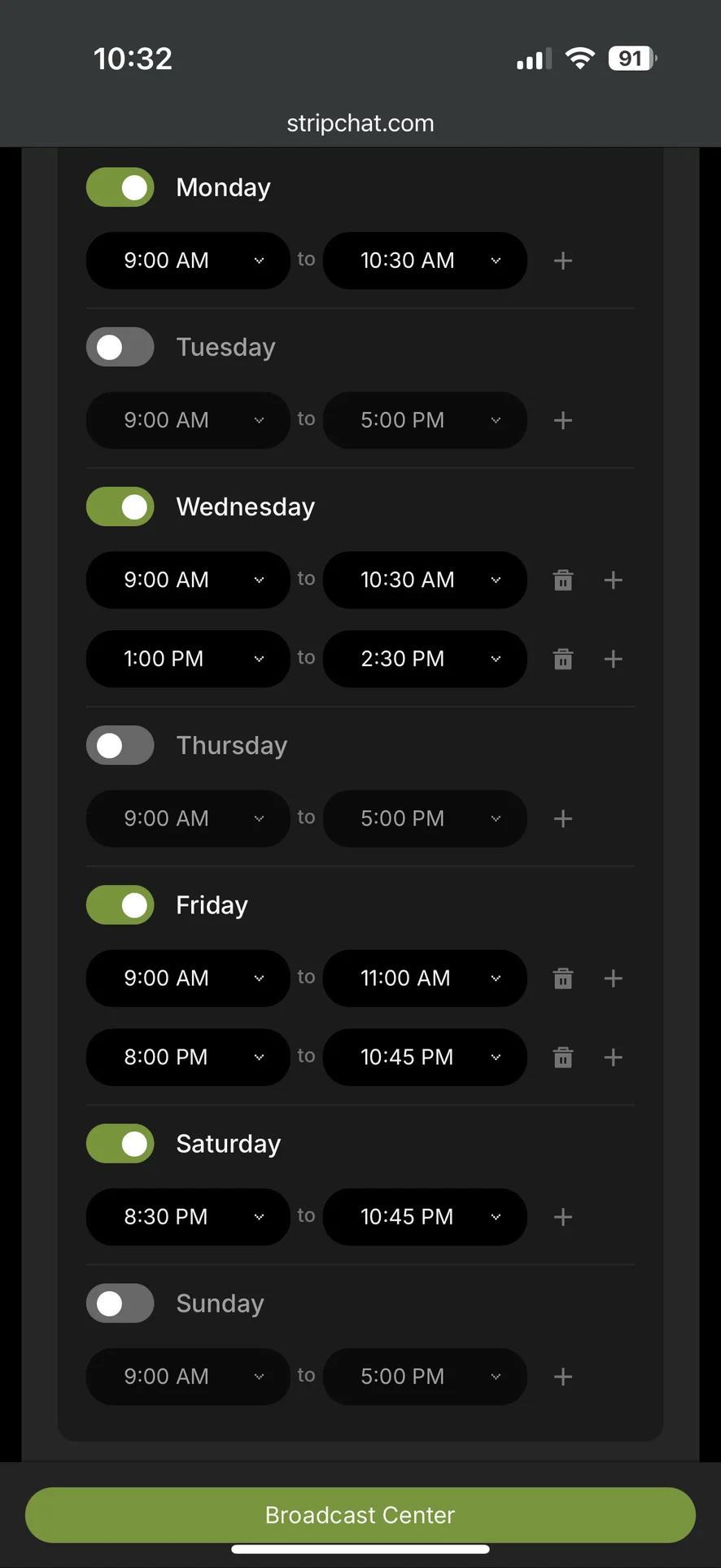721x1568 pixels.
Task: Add another Saturday time slot
Action: (563, 1216)
